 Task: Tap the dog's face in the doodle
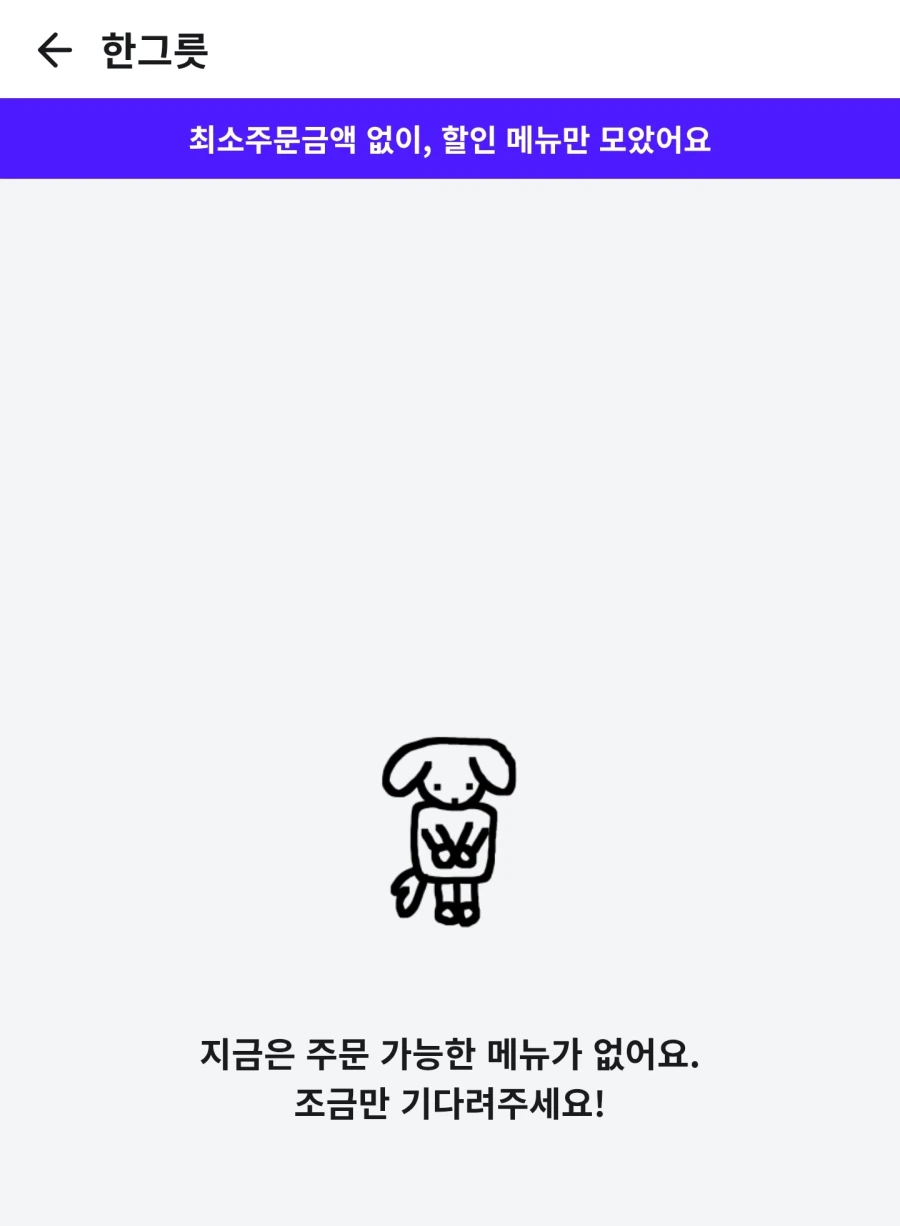click(x=452, y=785)
